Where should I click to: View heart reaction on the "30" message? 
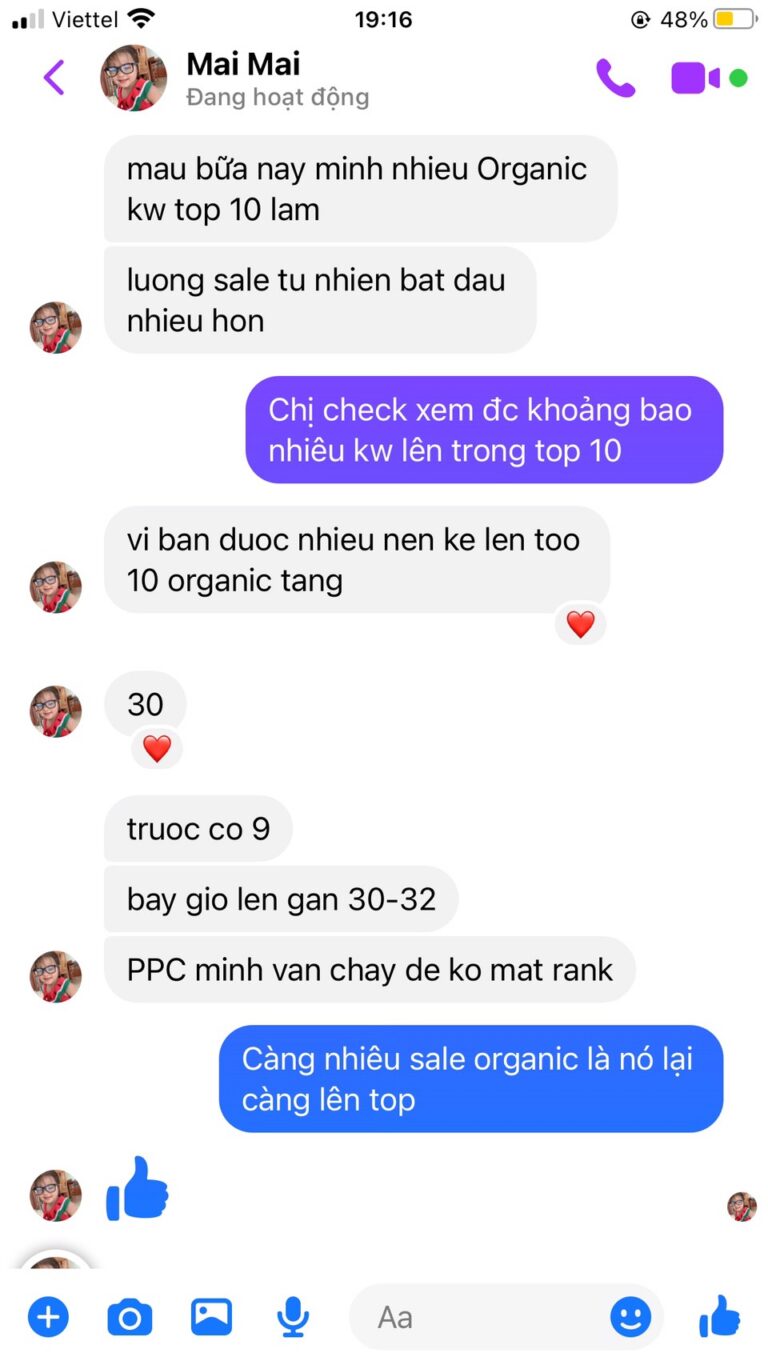(x=157, y=748)
